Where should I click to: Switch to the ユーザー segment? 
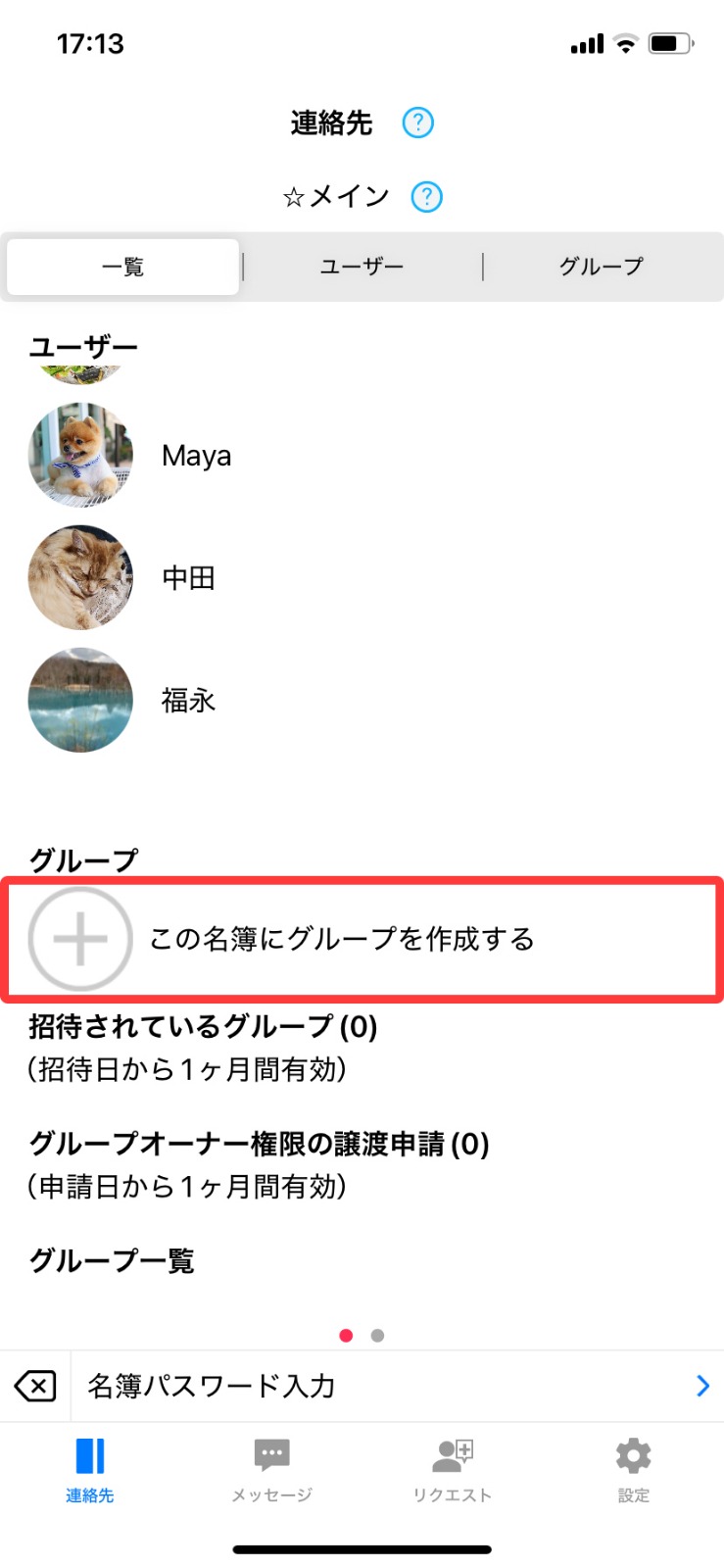(x=362, y=267)
